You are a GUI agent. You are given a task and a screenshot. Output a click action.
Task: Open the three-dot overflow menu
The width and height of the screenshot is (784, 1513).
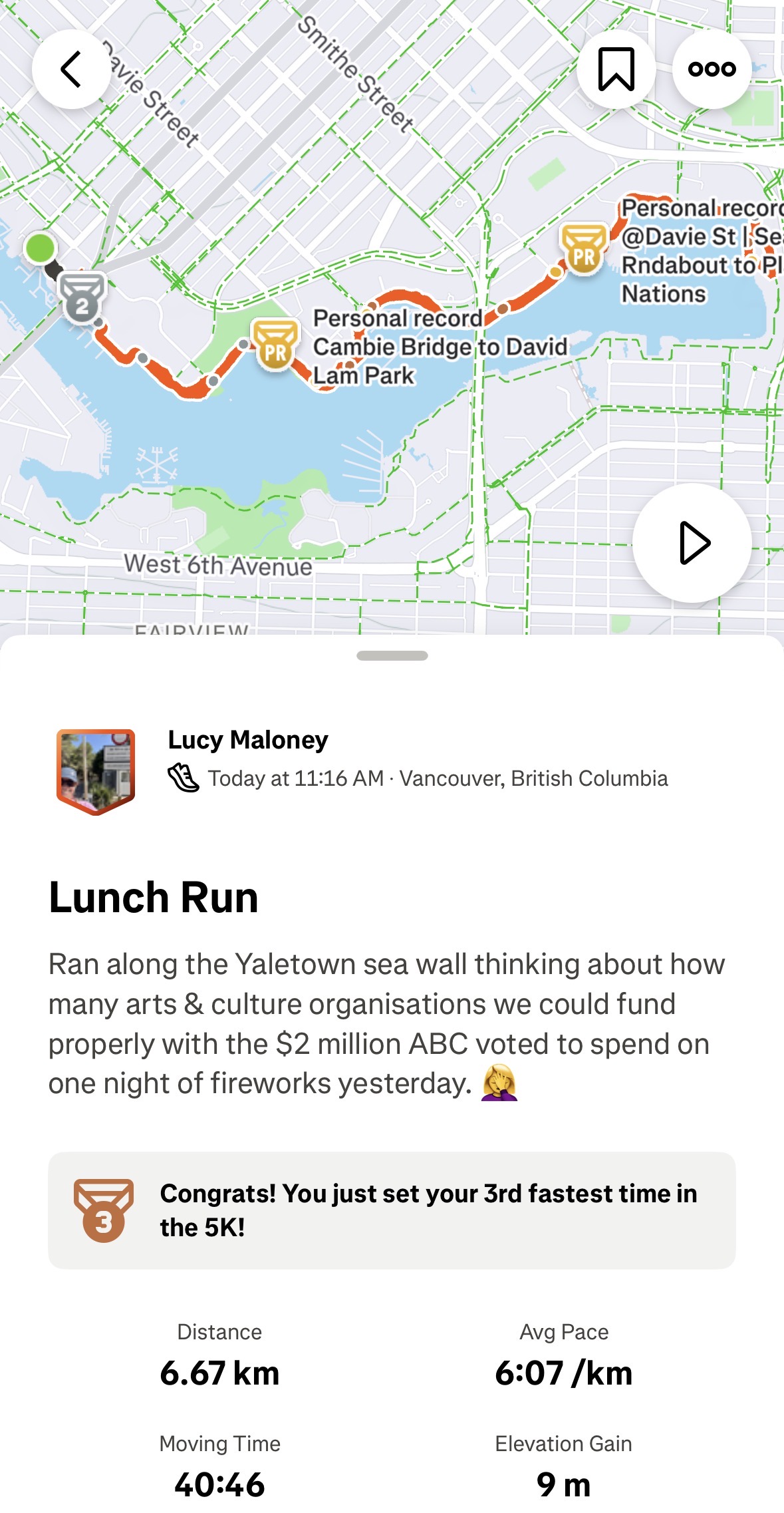point(712,69)
